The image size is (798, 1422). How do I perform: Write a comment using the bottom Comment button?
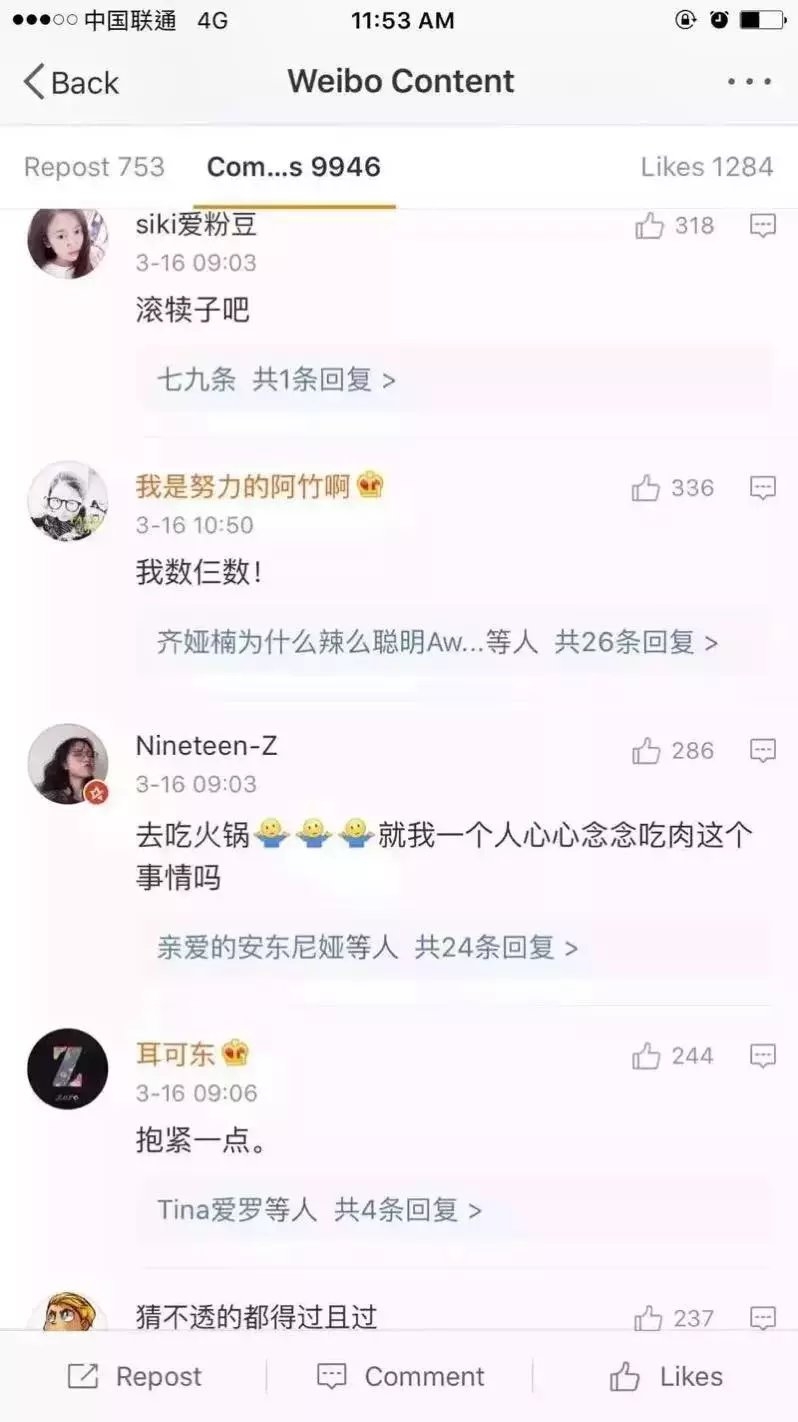pos(400,1377)
